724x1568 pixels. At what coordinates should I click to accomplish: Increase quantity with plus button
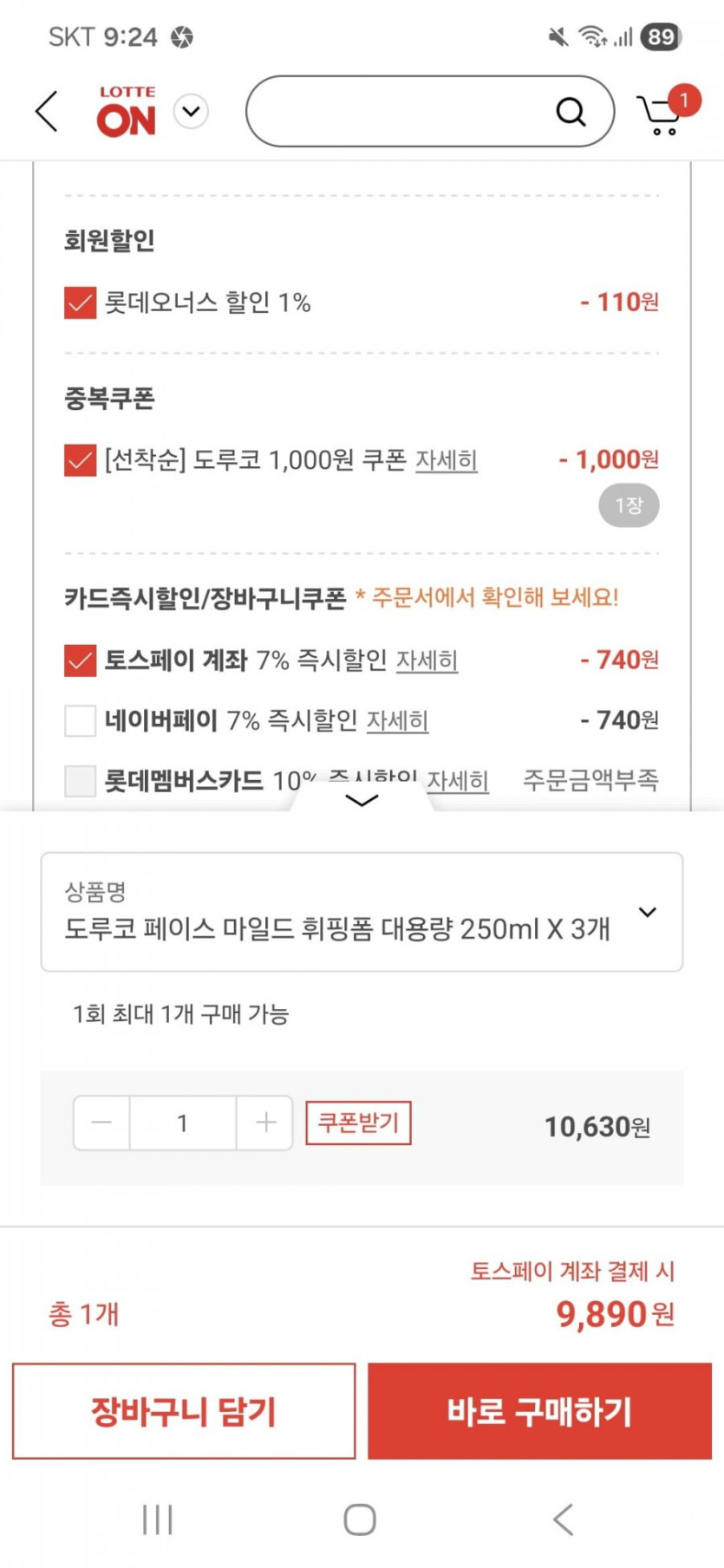pyautogui.click(x=265, y=1123)
